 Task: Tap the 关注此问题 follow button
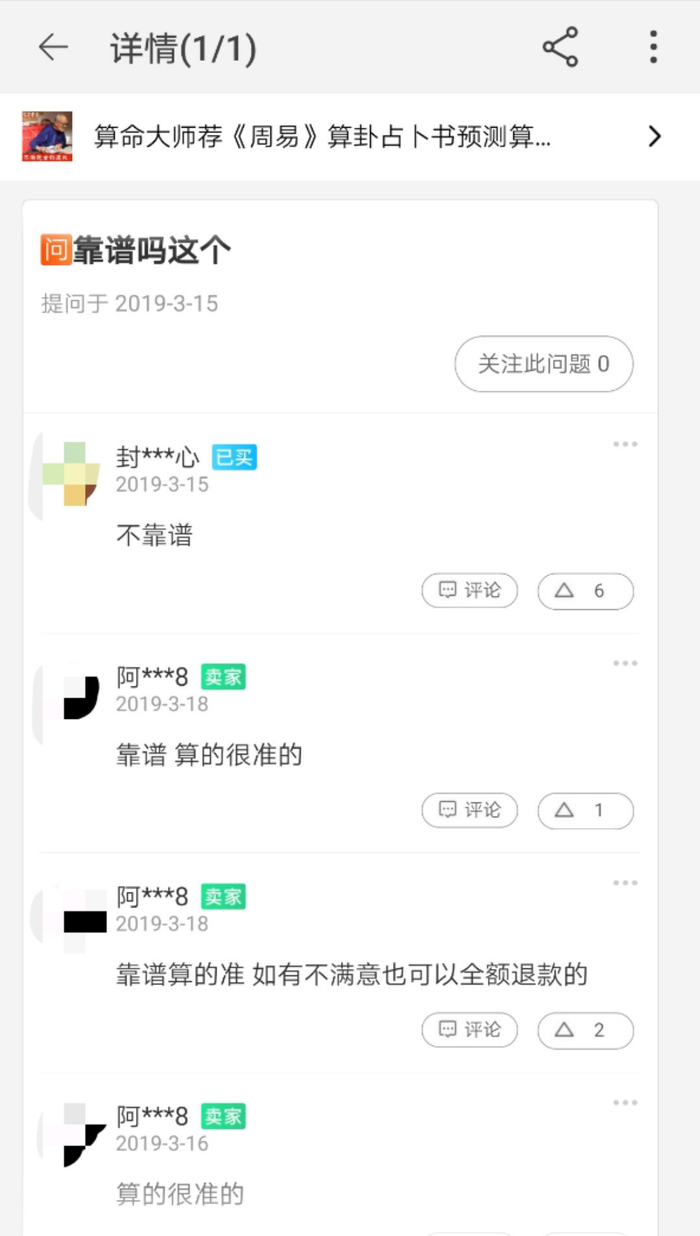(544, 364)
